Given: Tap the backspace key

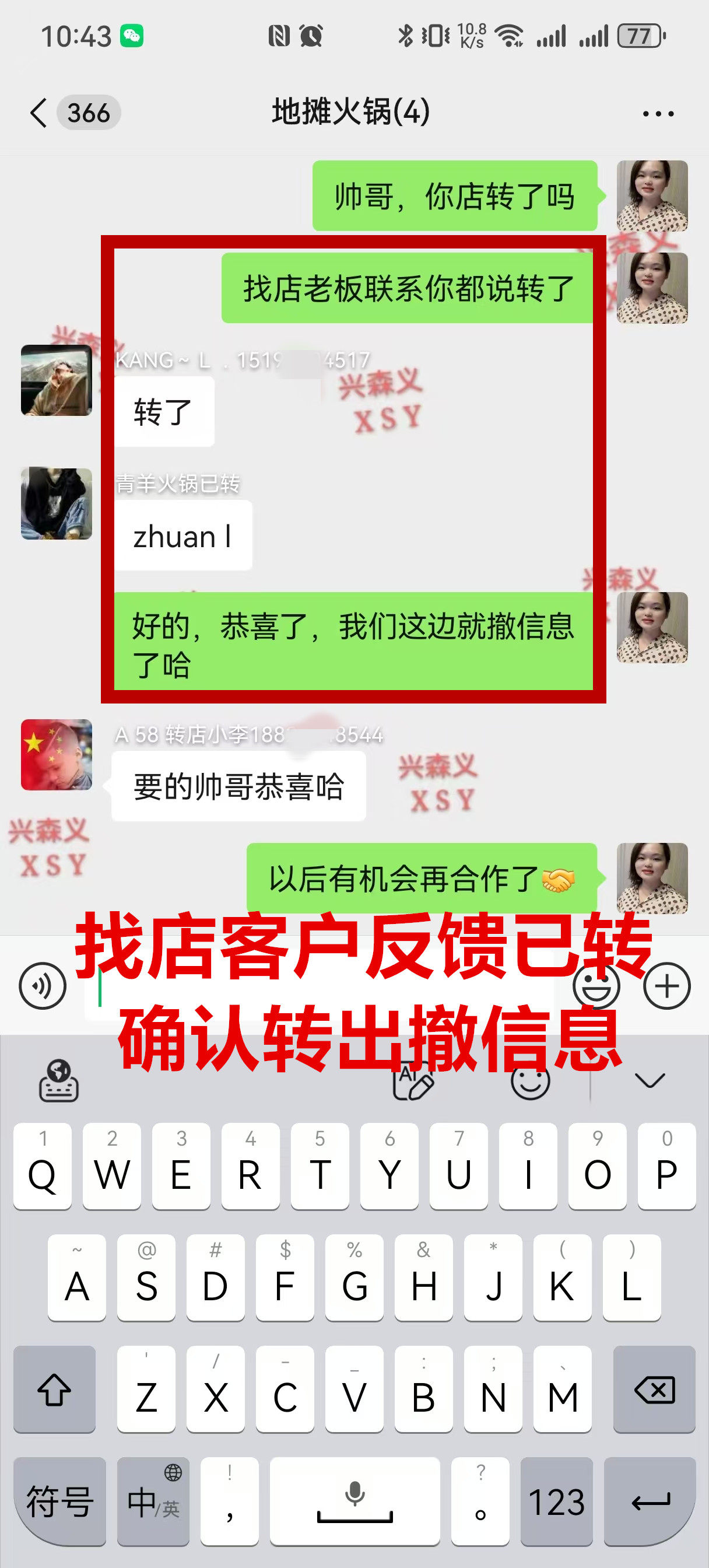Looking at the screenshot, I should point(654,1389).
